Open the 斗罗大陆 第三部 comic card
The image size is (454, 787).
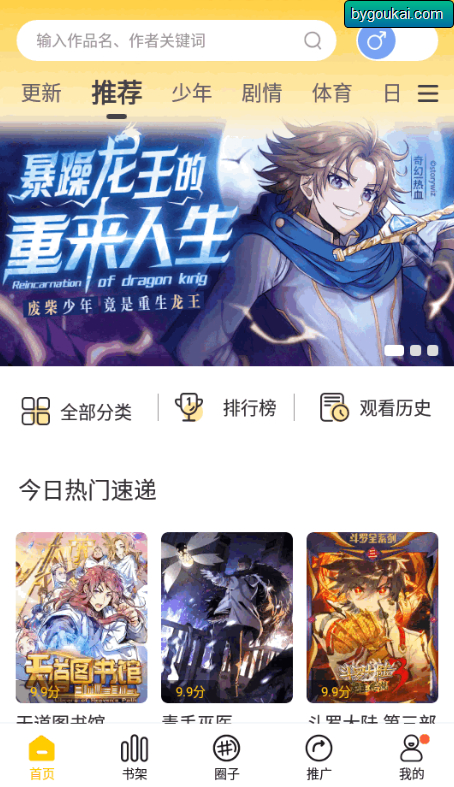pyautogui.click(x=372, y=618)
